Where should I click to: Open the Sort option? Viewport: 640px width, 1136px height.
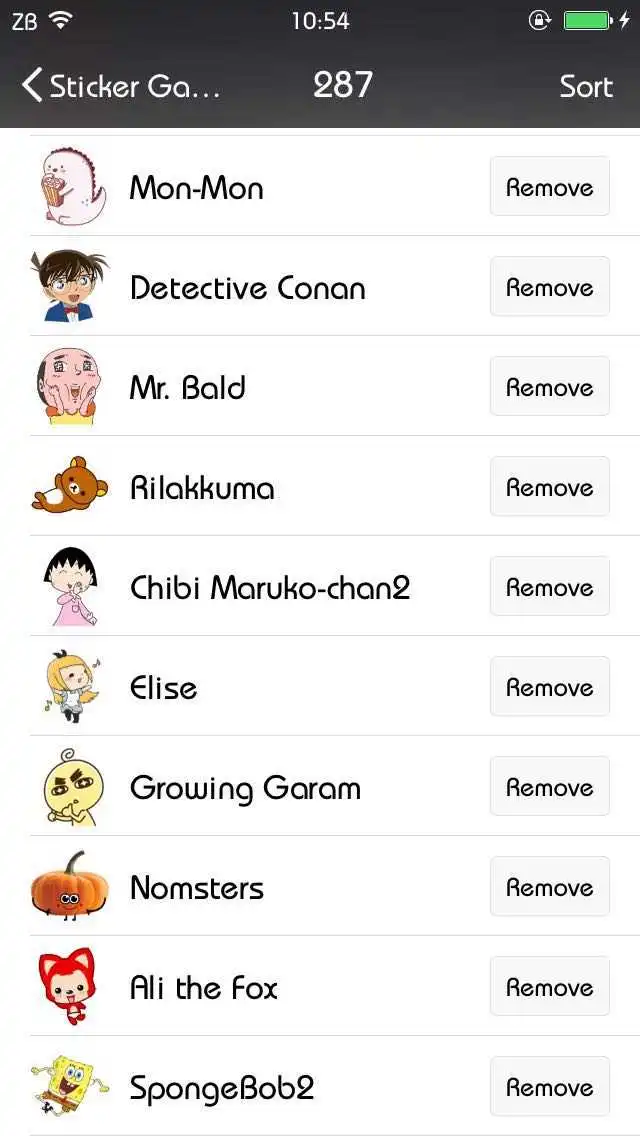(585, 86)
